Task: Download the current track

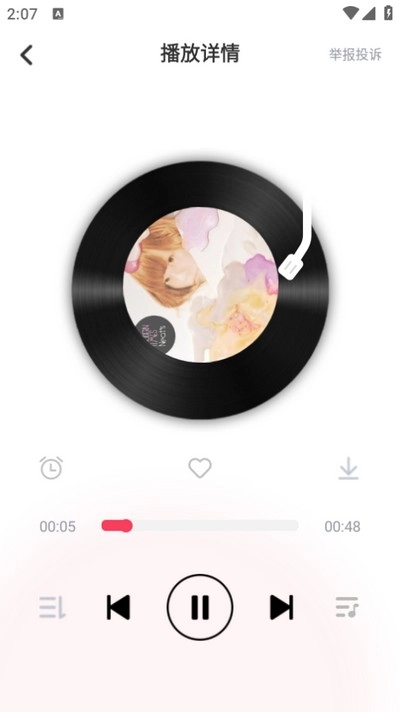Action: (x=348, y=469)
